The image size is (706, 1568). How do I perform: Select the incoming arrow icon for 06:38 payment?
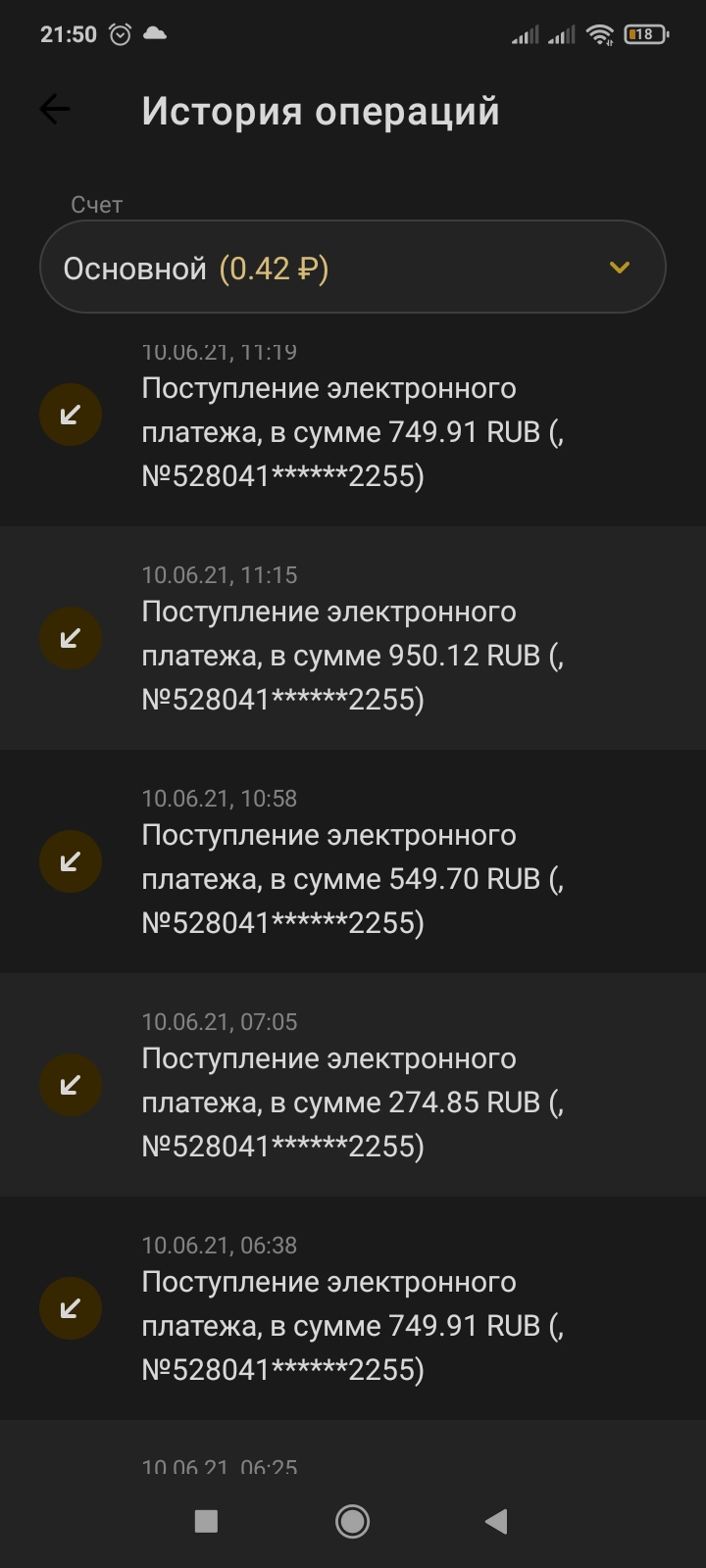[x=70, y=1307]
